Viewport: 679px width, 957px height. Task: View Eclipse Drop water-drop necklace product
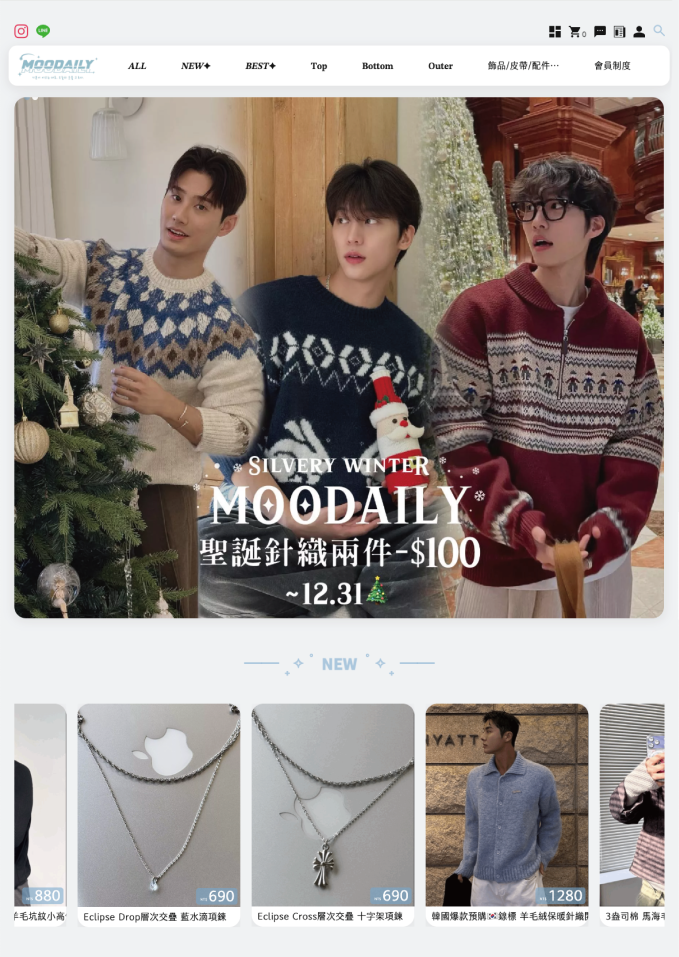[x=158, y=810]
